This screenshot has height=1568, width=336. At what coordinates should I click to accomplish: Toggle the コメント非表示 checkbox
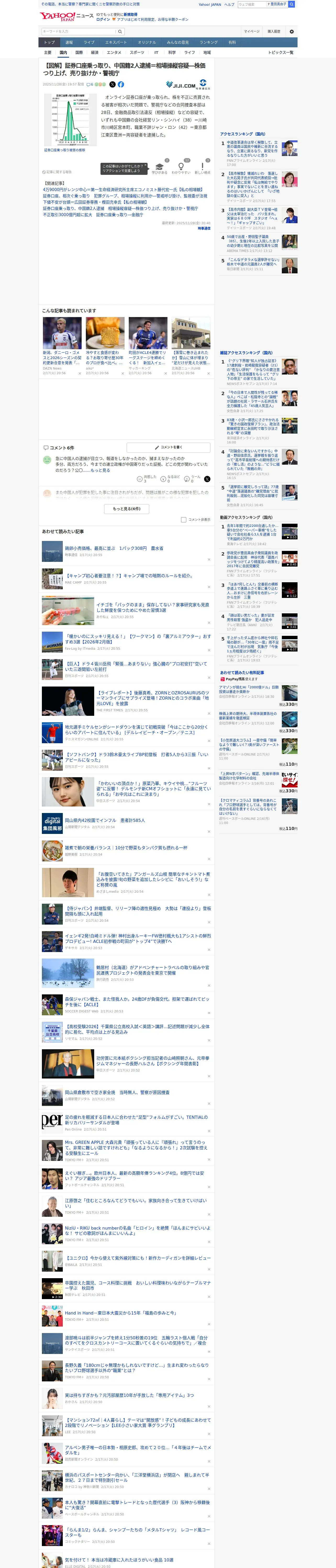coord(183,520)
